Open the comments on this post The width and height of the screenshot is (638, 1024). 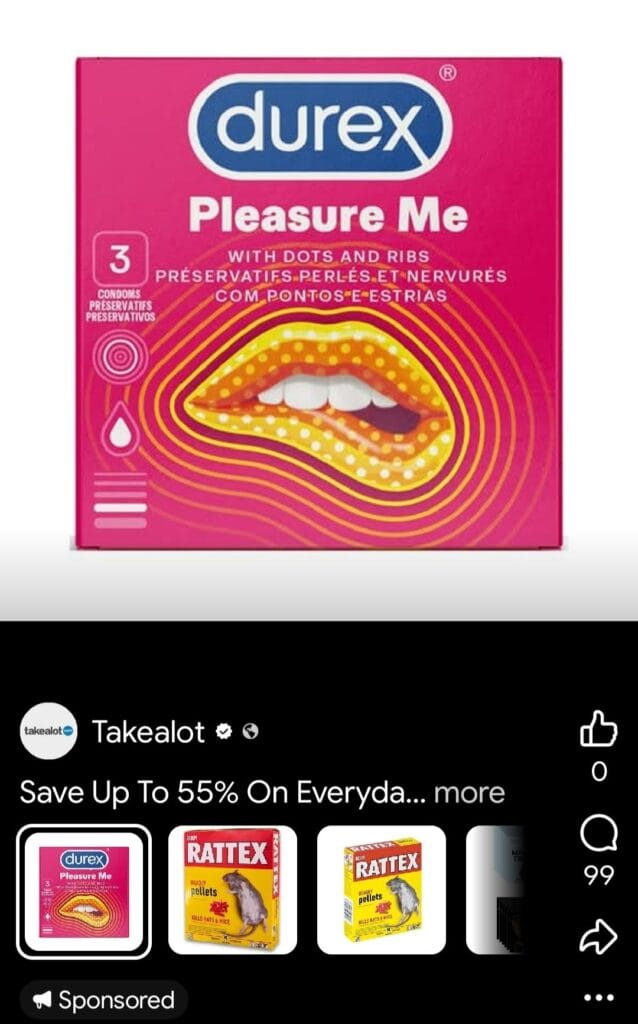click(598, 835)
